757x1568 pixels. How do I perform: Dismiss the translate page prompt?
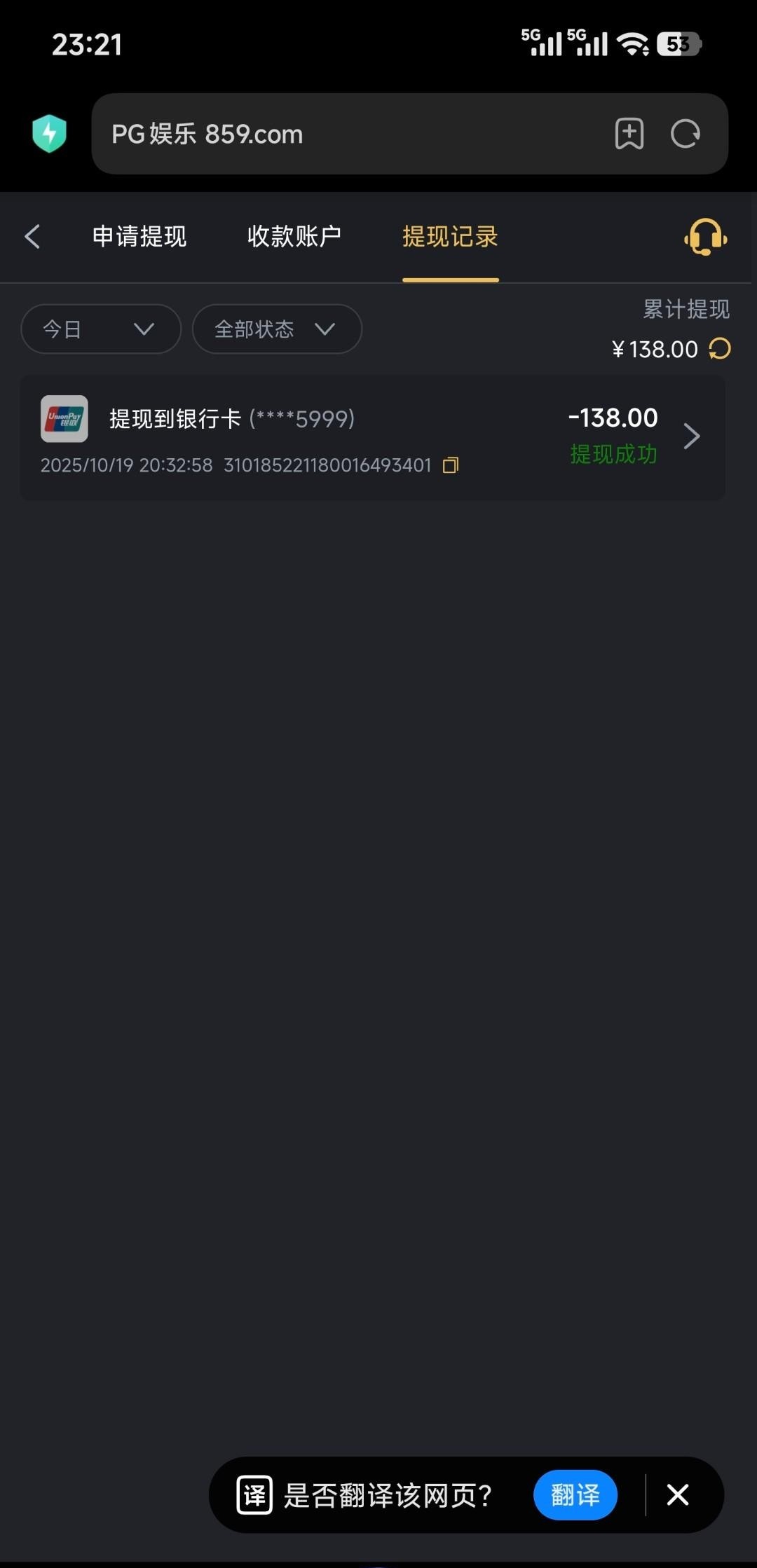(678, 1494)
